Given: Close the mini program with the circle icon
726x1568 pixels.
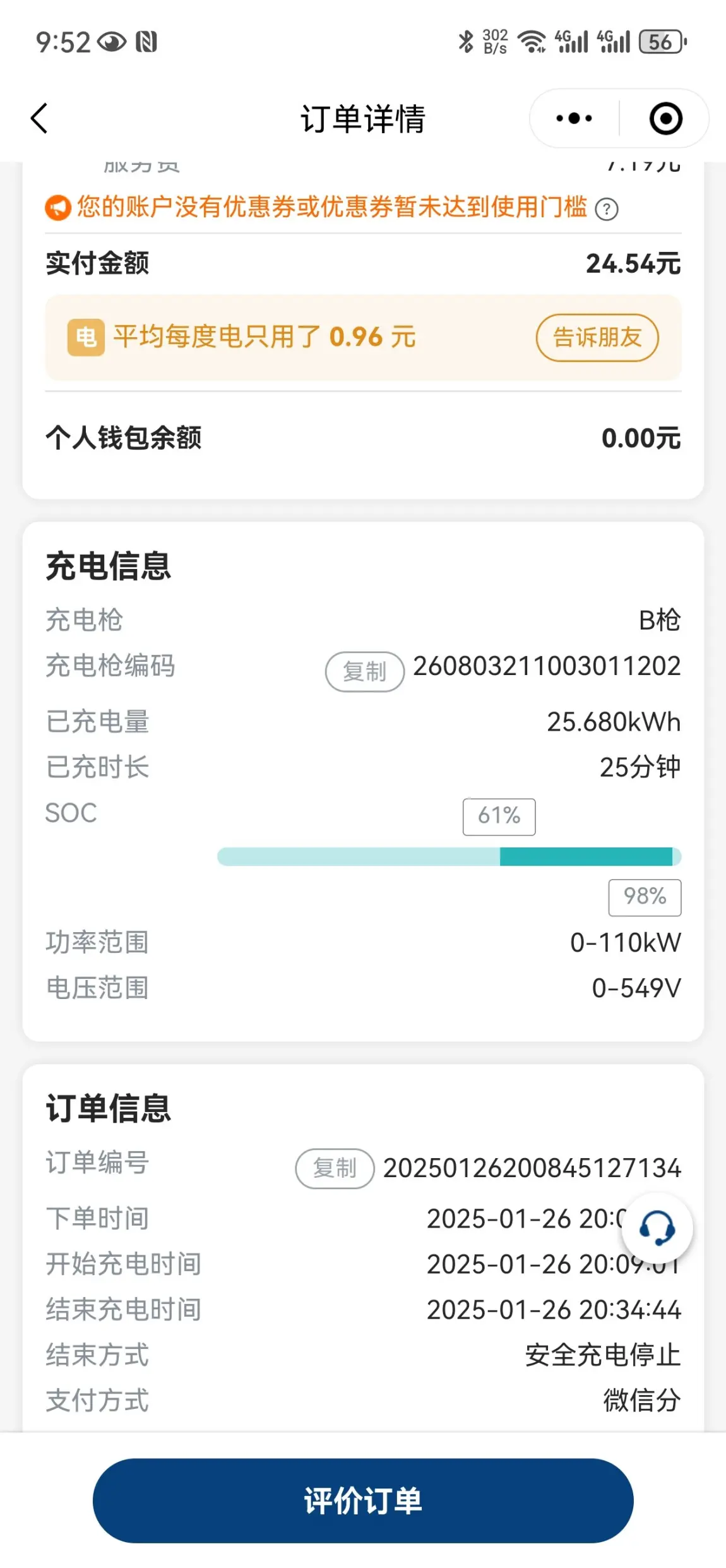Looking at the screenshot, I should click(x=665, y=118).
